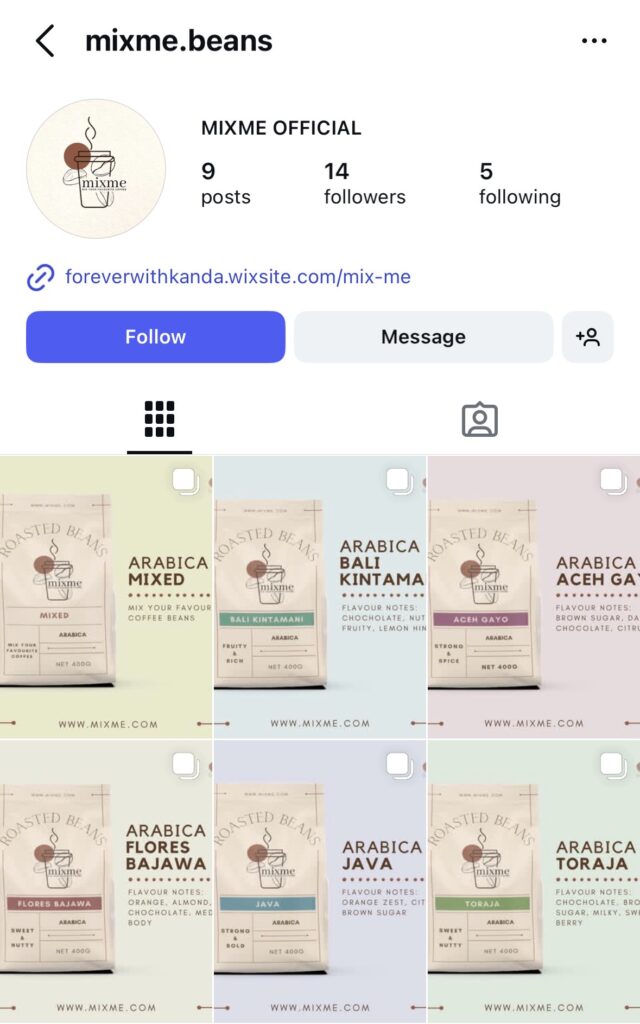Open suggested accounts with add-person icon
640x1024 pixels.
(588, 337)
